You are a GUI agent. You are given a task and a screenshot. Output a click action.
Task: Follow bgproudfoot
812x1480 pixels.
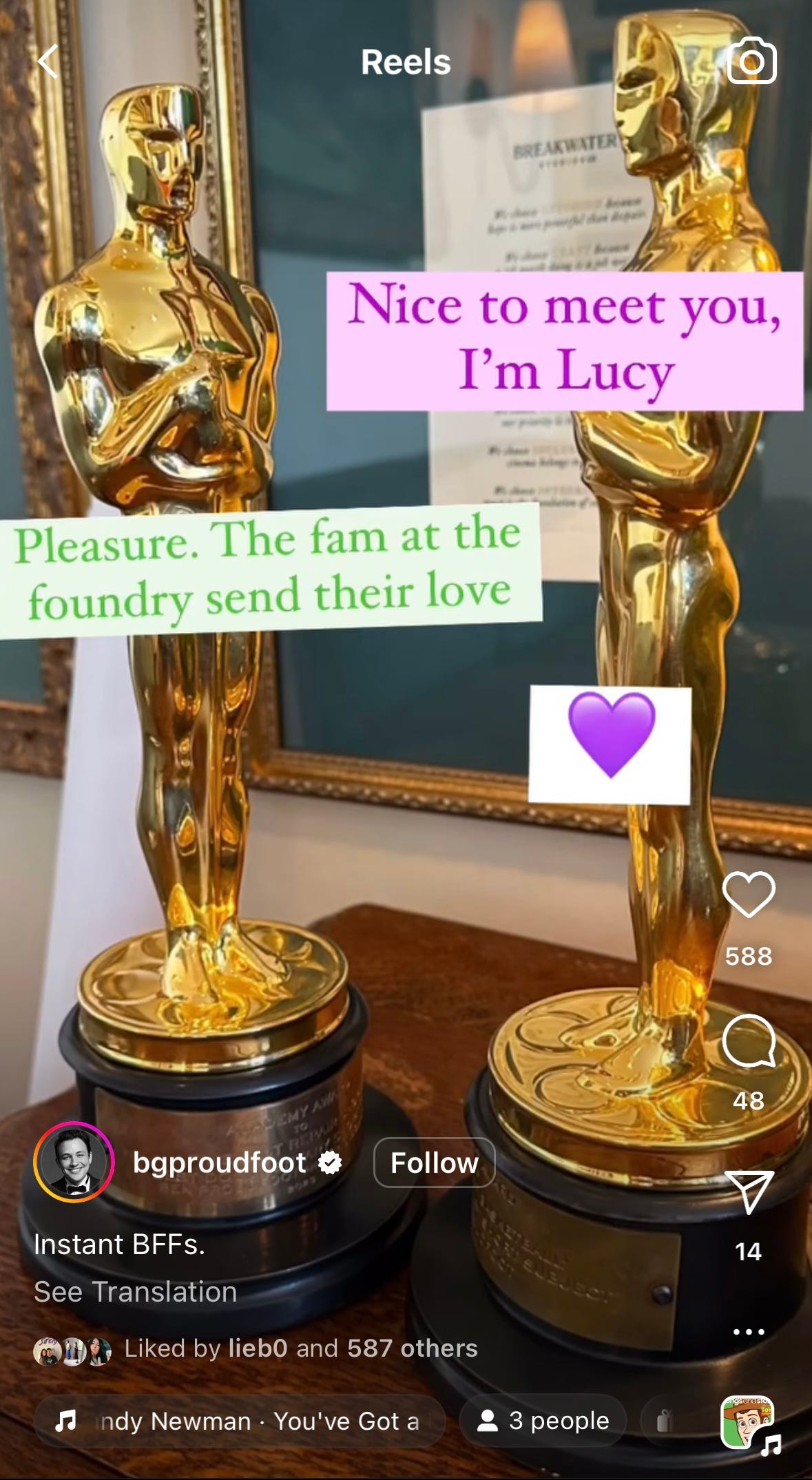[434, 1163]
